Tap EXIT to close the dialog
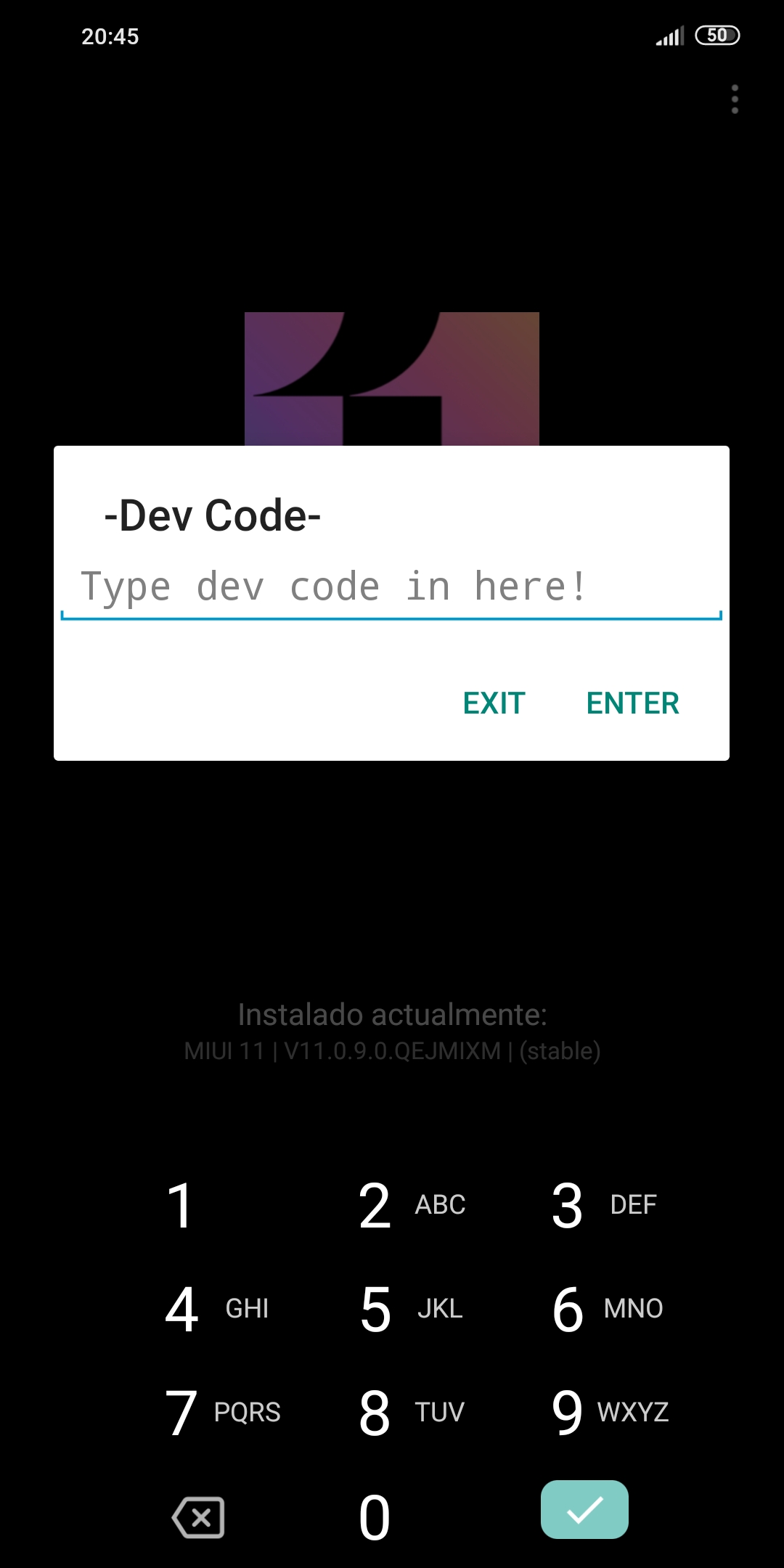Screen dimensions: 784x1568 click(494, 703)
